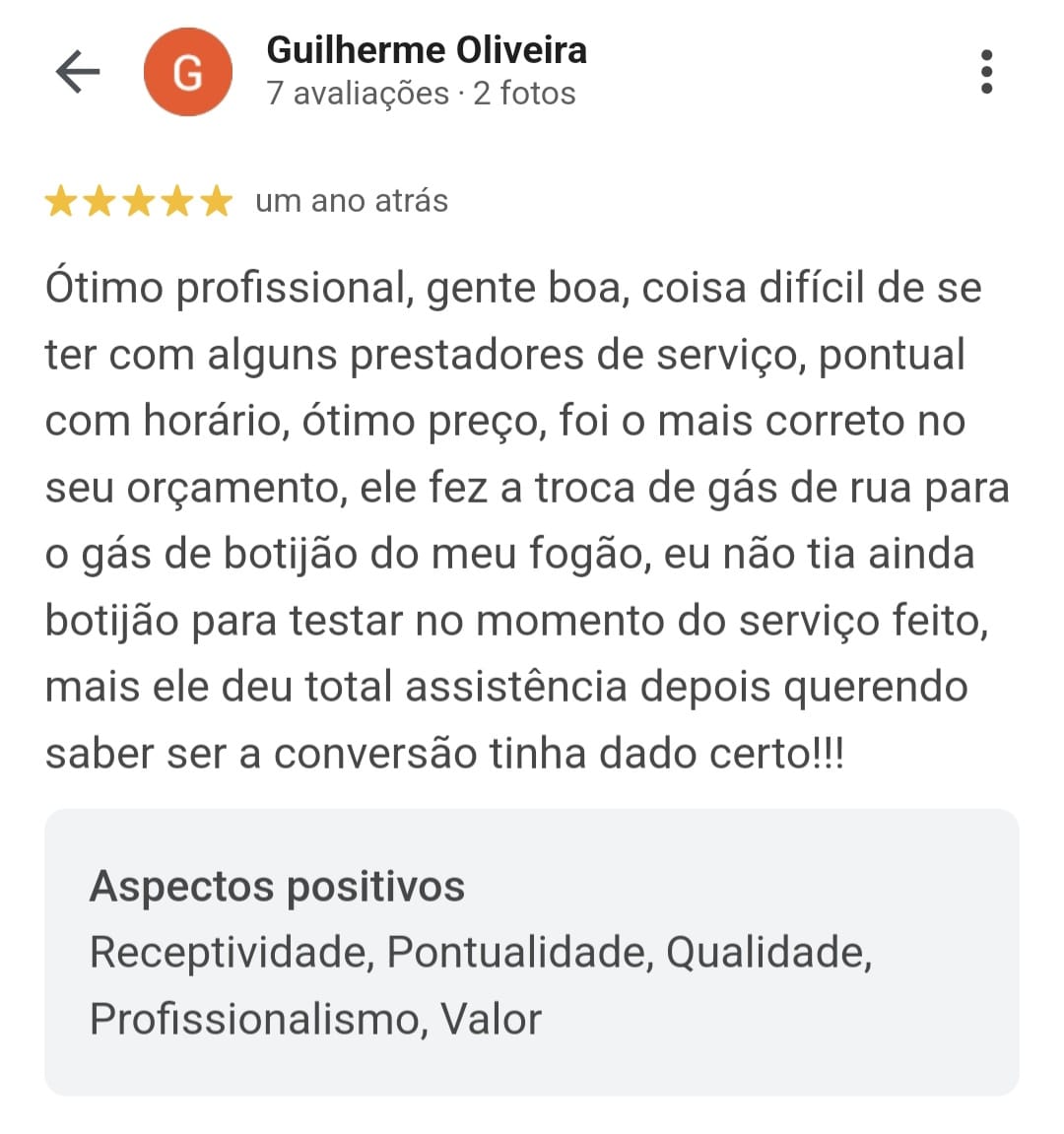Tap Guilherme Oliveira's profile avatar
Viewport: 1064px width, 1134px height.
(187, 71)
